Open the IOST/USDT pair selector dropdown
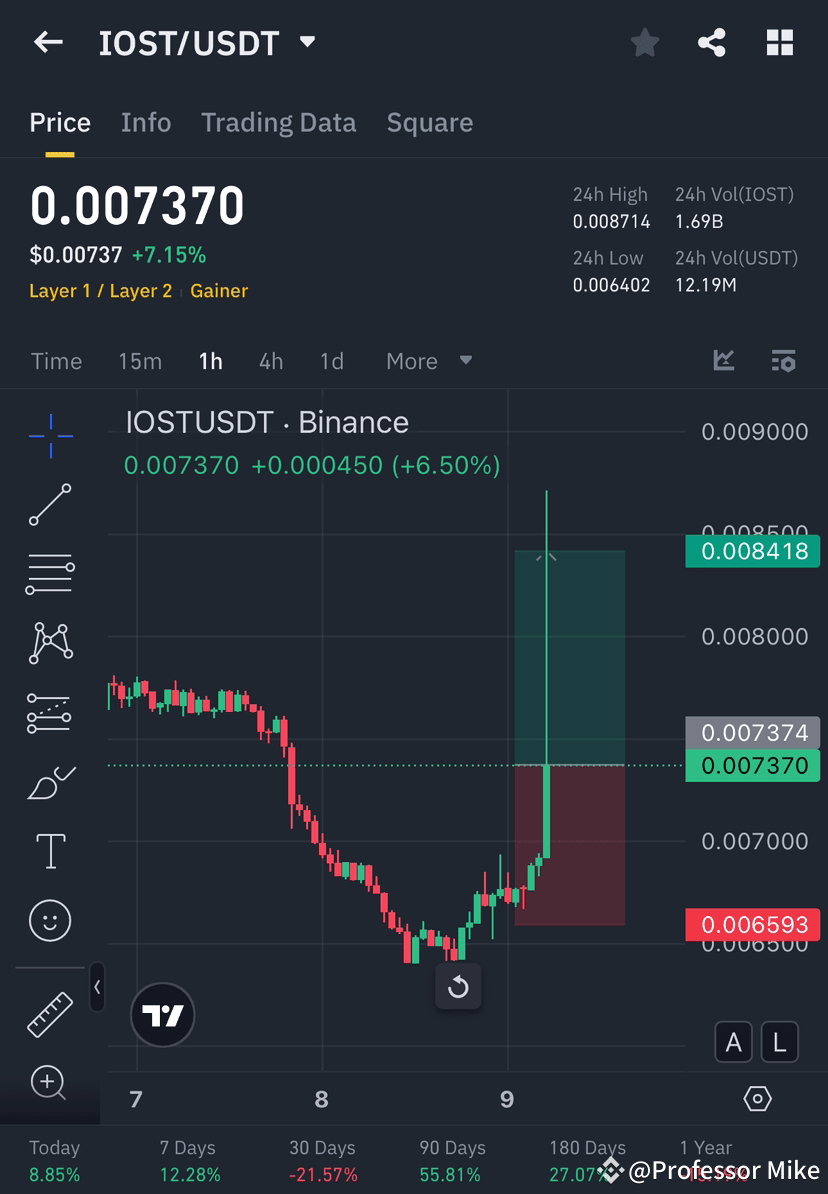The image size is (828, 1194). tap(307, 42)
